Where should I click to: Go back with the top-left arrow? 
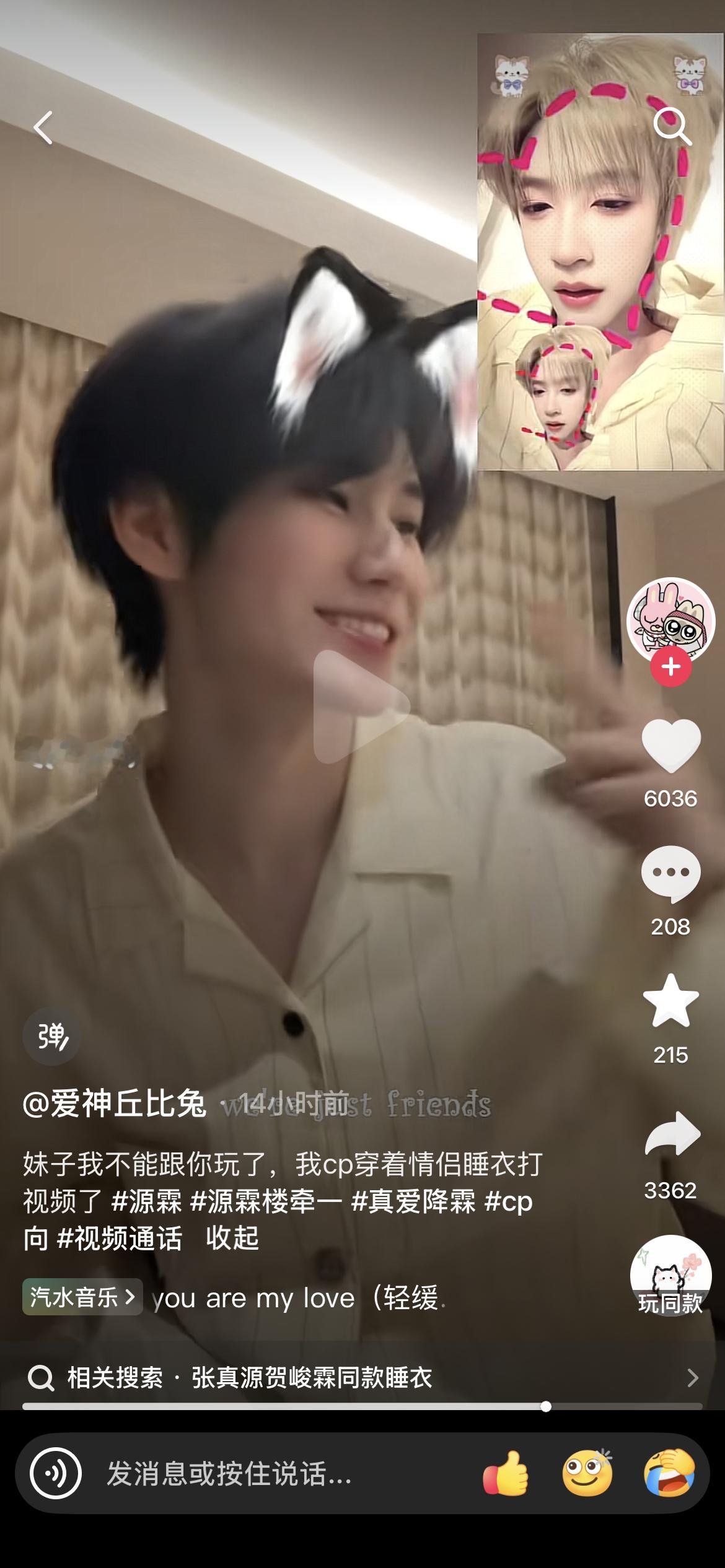click(43, 128)
